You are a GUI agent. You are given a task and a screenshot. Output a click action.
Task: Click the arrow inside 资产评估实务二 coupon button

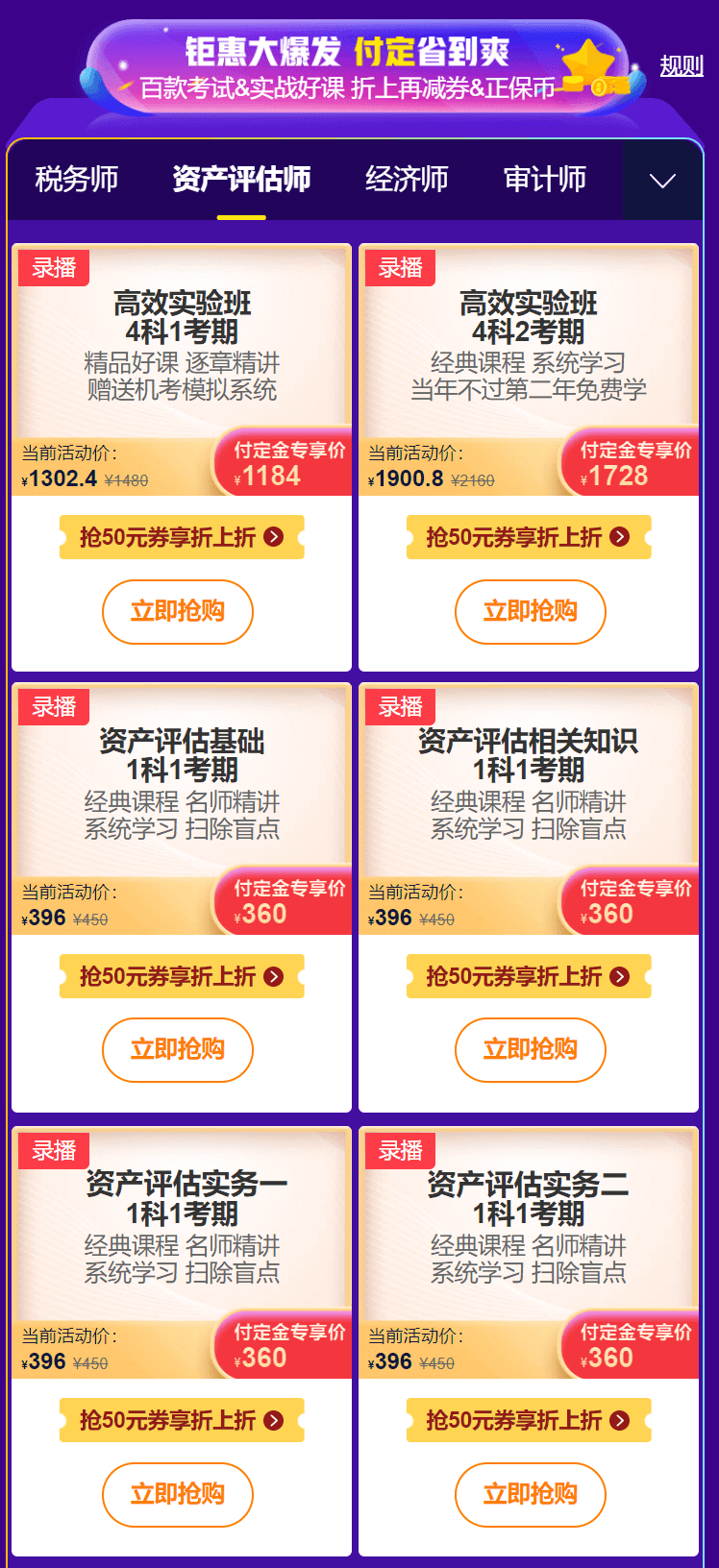click(622, 1420)
